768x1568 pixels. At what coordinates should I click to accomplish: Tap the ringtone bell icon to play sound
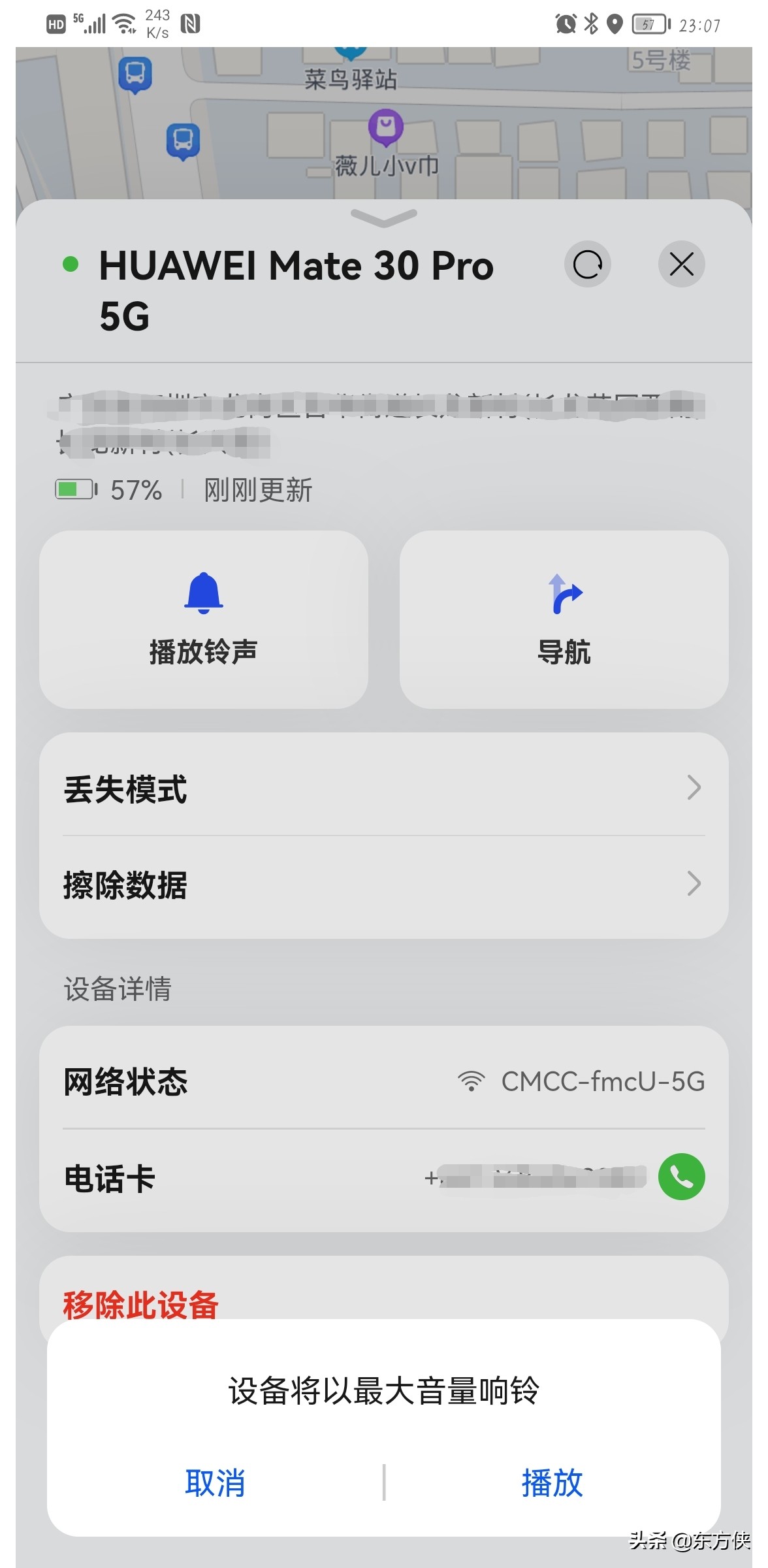click(x=204, y=593)
